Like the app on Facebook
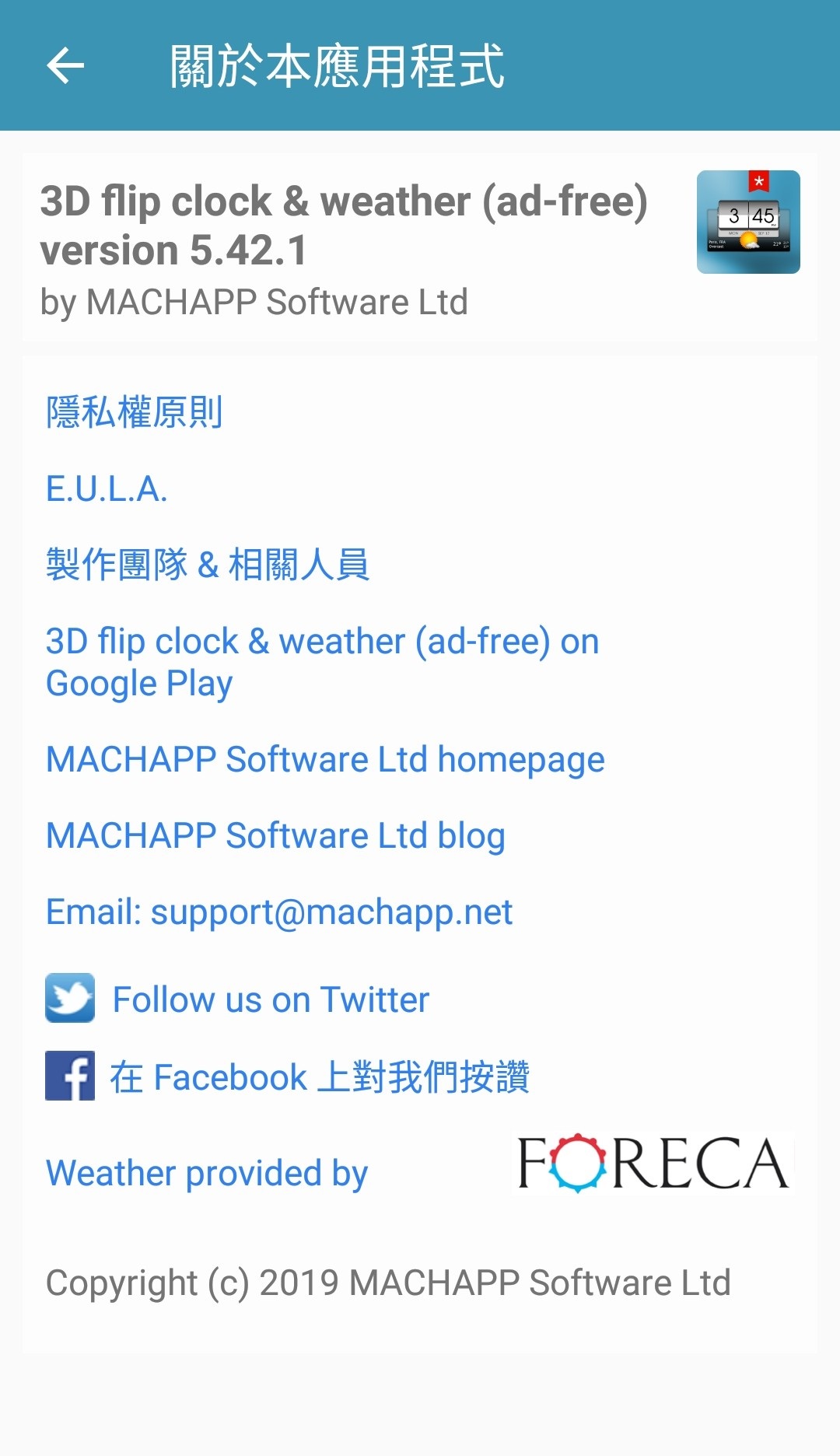840x1456 pixels. 287,1076
